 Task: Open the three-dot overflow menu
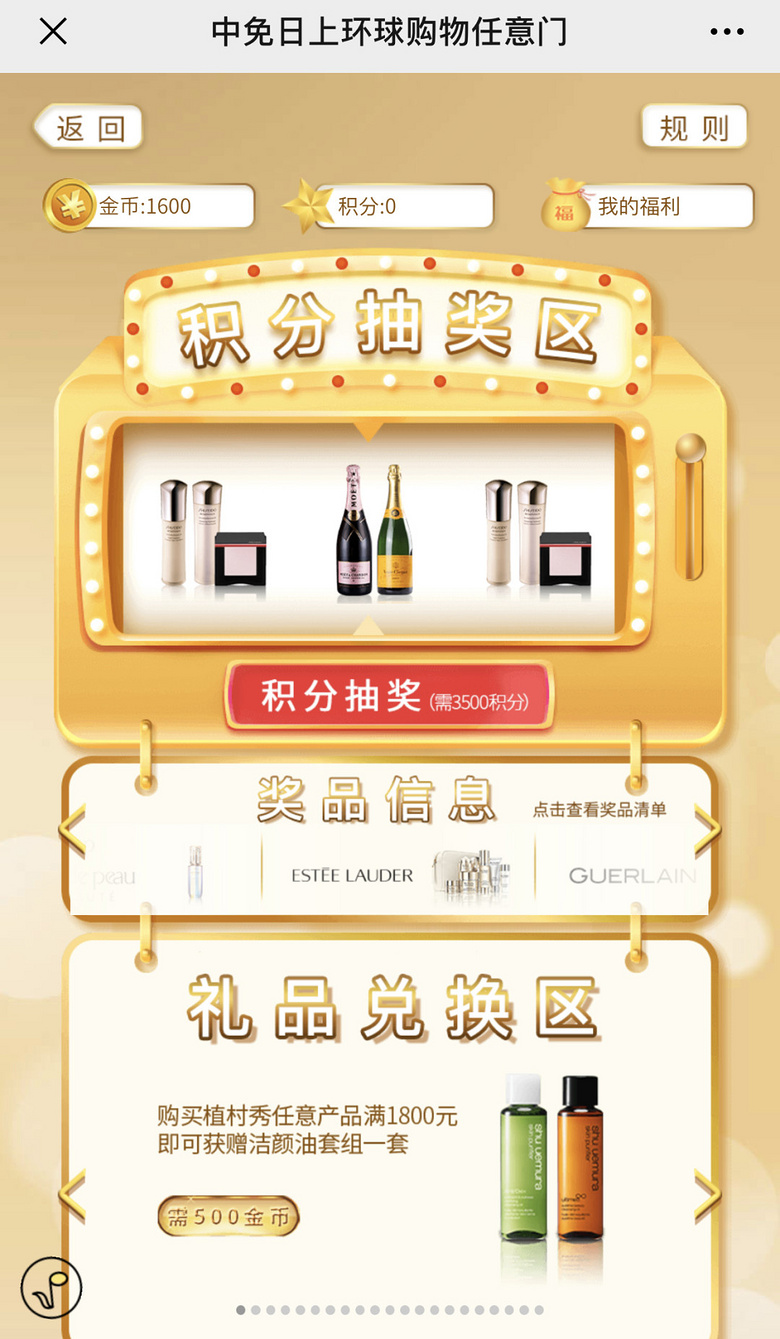tap(727, 32)
